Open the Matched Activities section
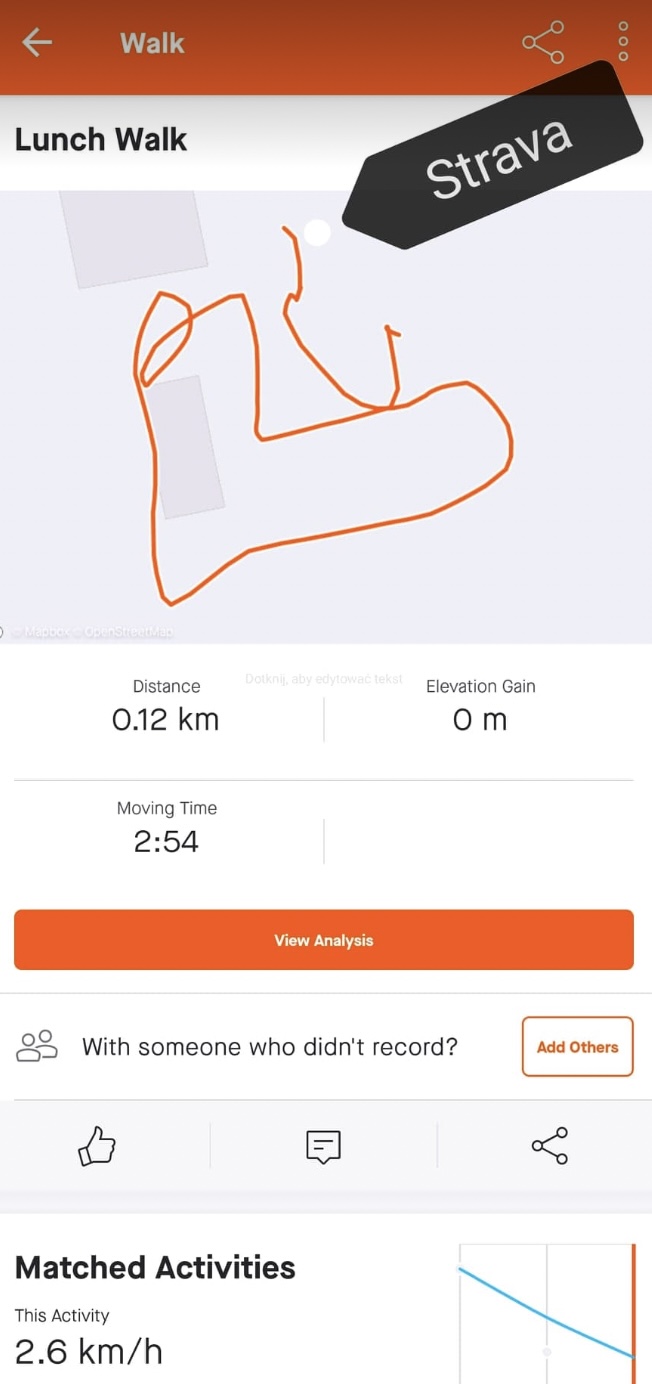Image resolution: width=652 pixels, height=1384 pixels. click(x=156, y=1268)
